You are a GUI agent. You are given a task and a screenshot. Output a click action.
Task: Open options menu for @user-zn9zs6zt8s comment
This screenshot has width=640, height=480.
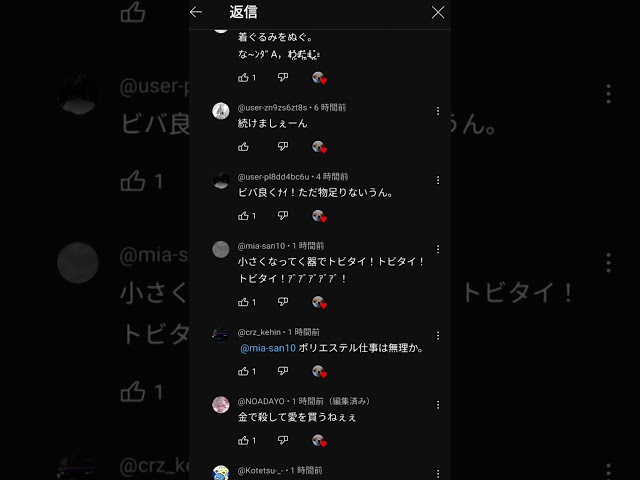pos(437,111)
